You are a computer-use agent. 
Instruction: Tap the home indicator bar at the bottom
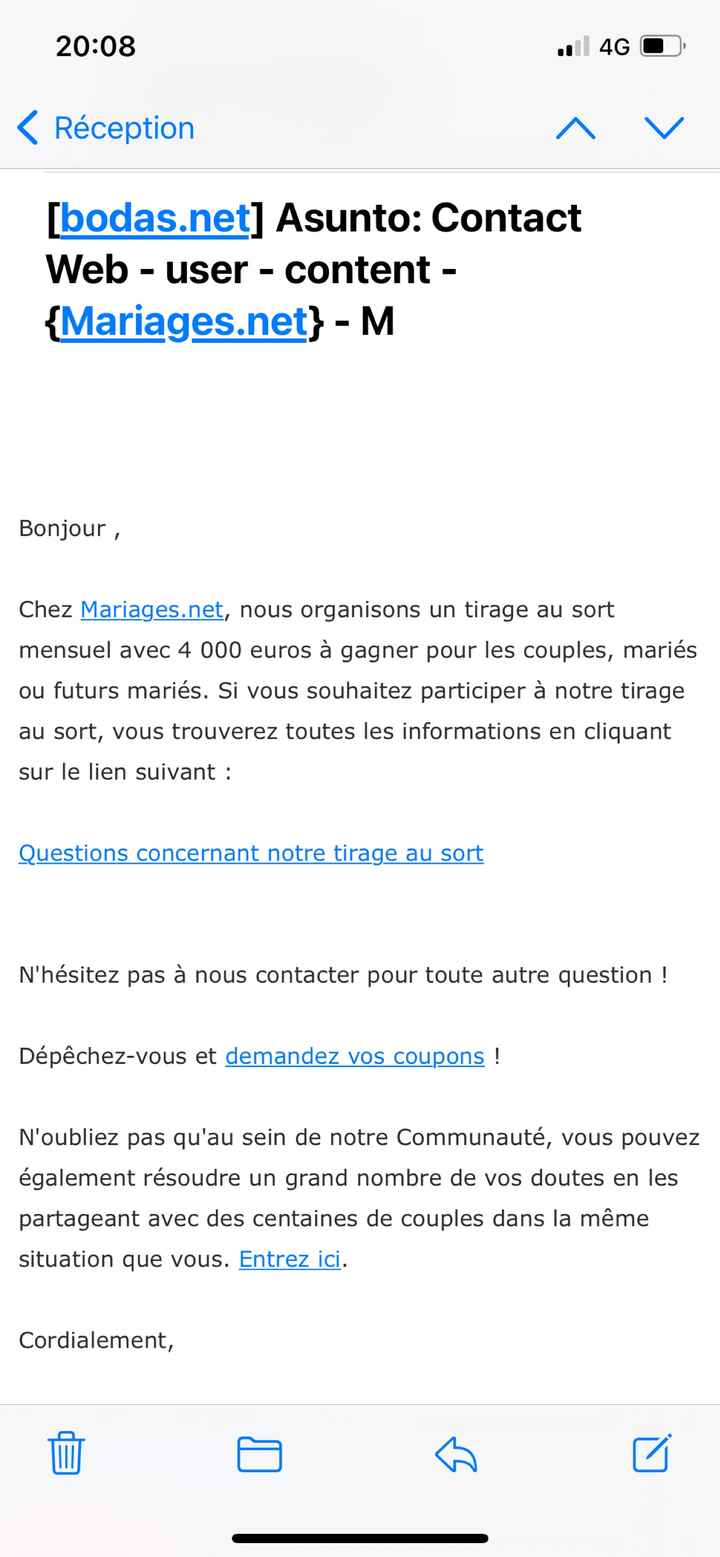(360, 1537)
